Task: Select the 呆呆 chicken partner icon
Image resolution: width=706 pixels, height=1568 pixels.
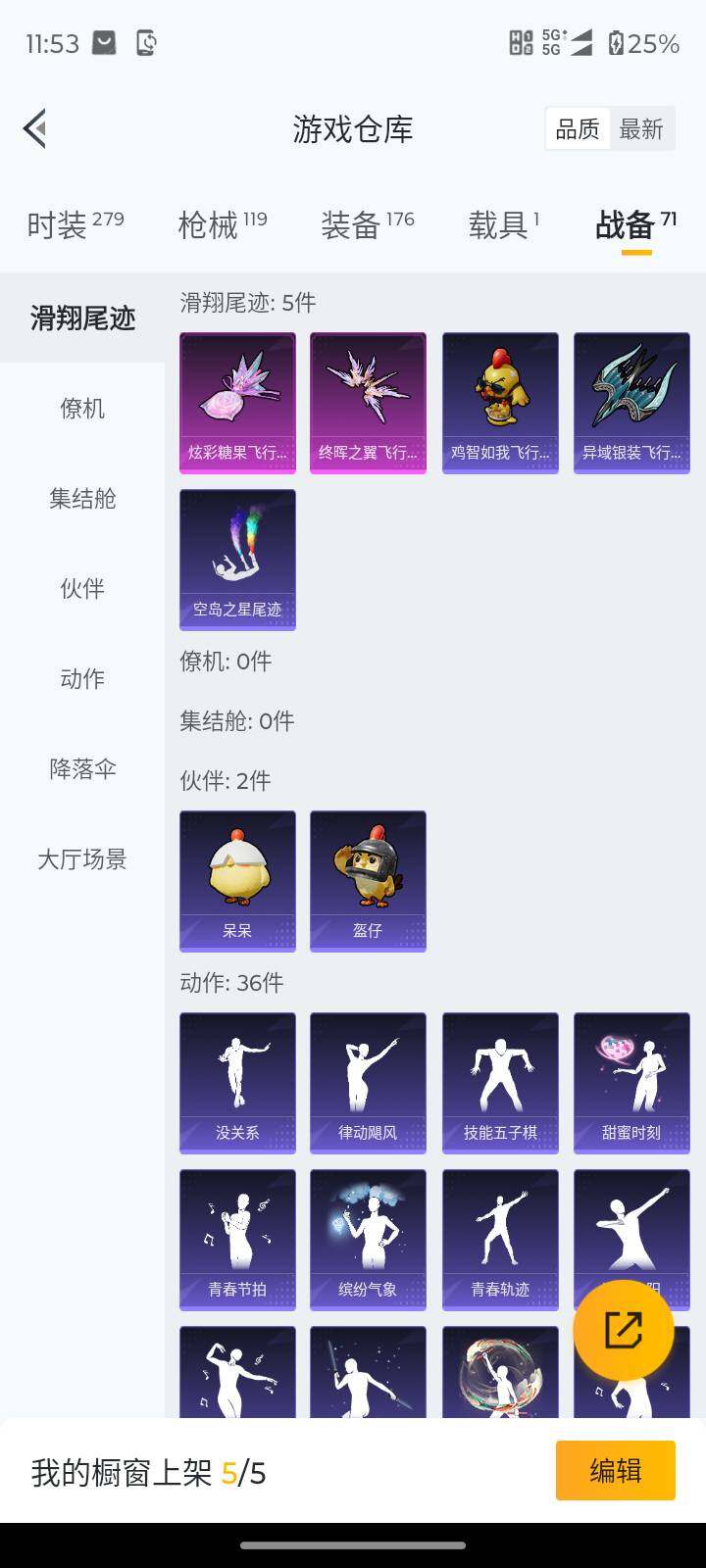Action: tap(236, 880)
